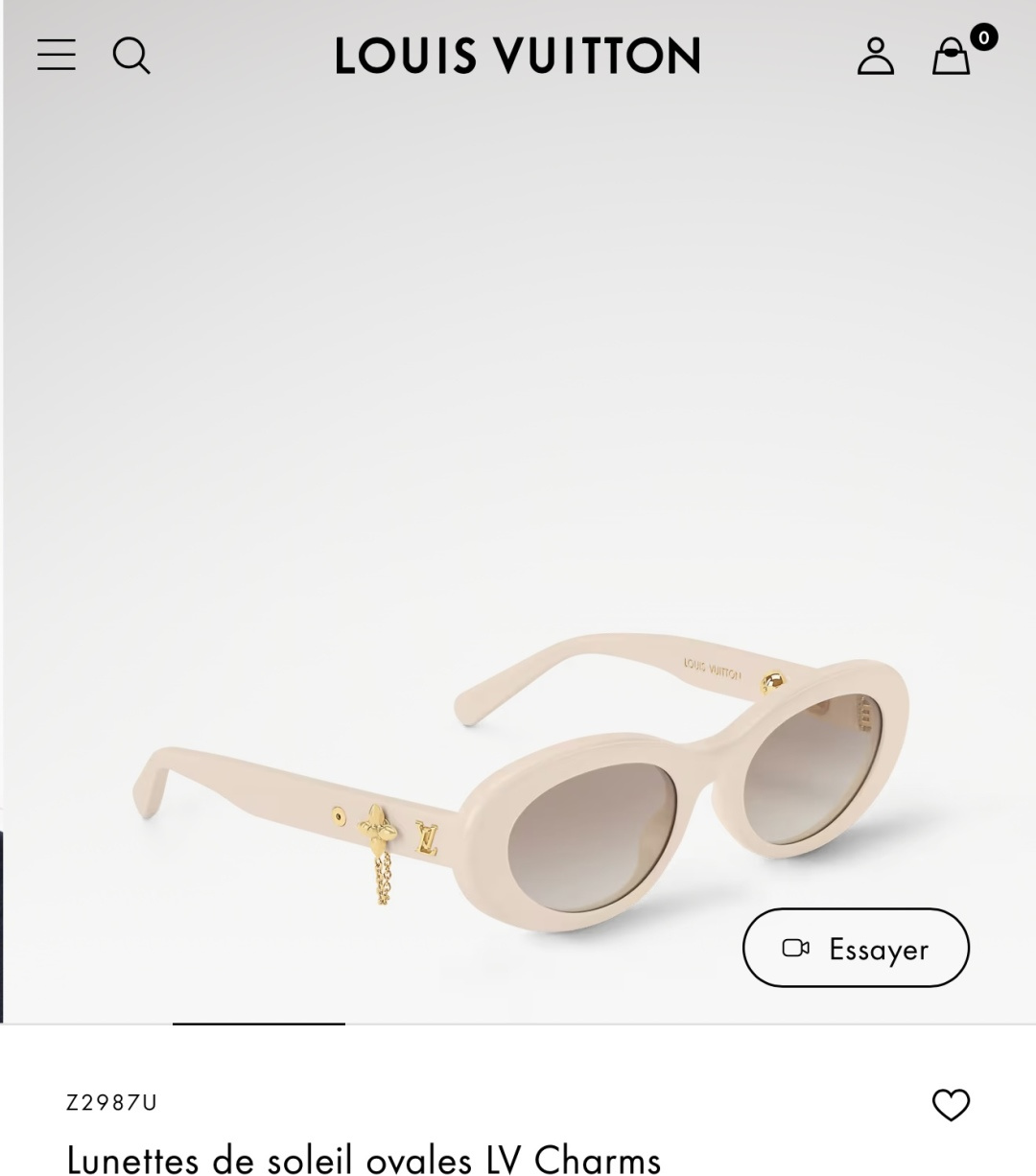Tap the Essayer try-on button
This screenshot has width=1036, height=1176.
coord(856,949)
